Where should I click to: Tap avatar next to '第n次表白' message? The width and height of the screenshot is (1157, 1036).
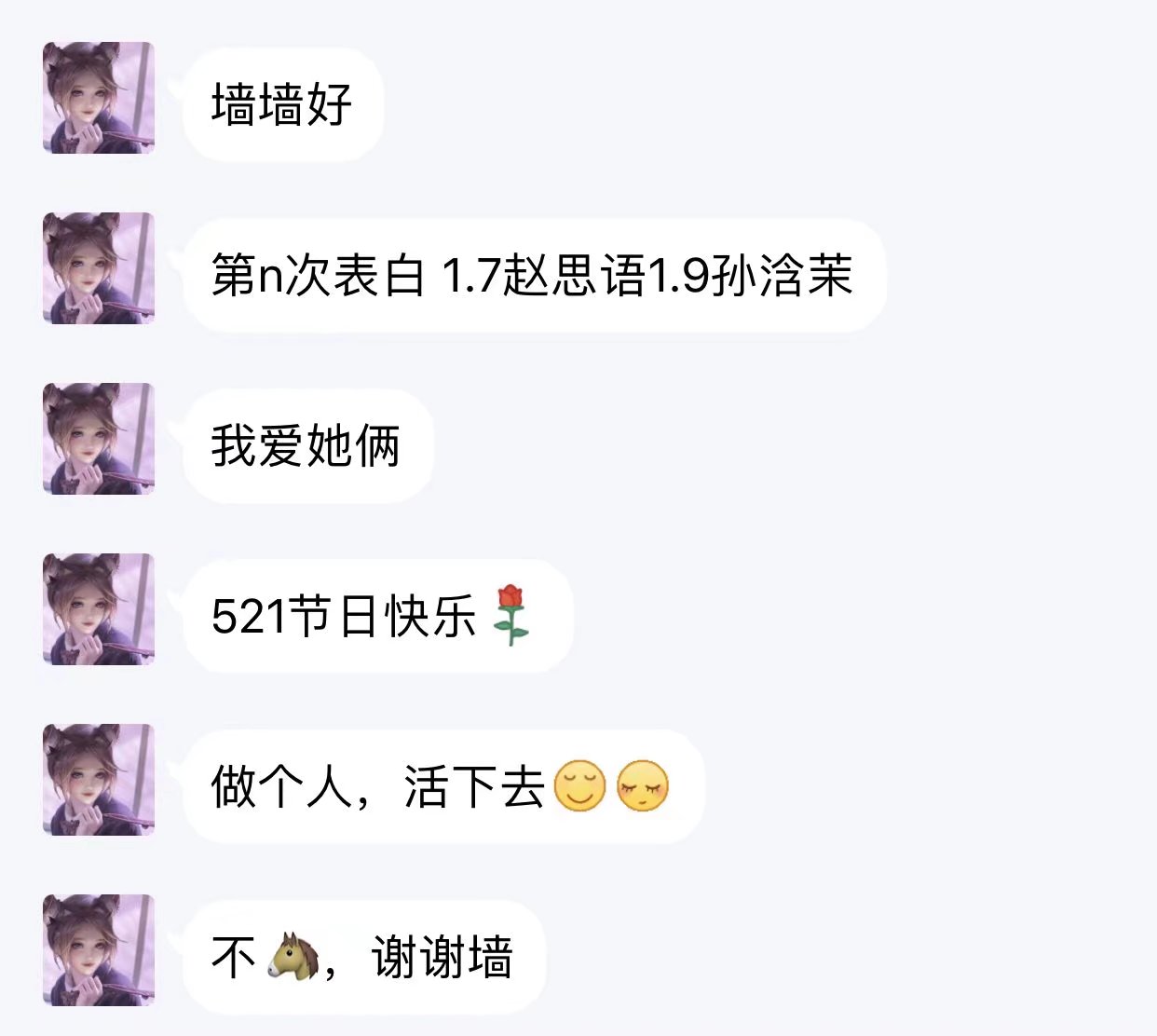(x=99, y=268)
